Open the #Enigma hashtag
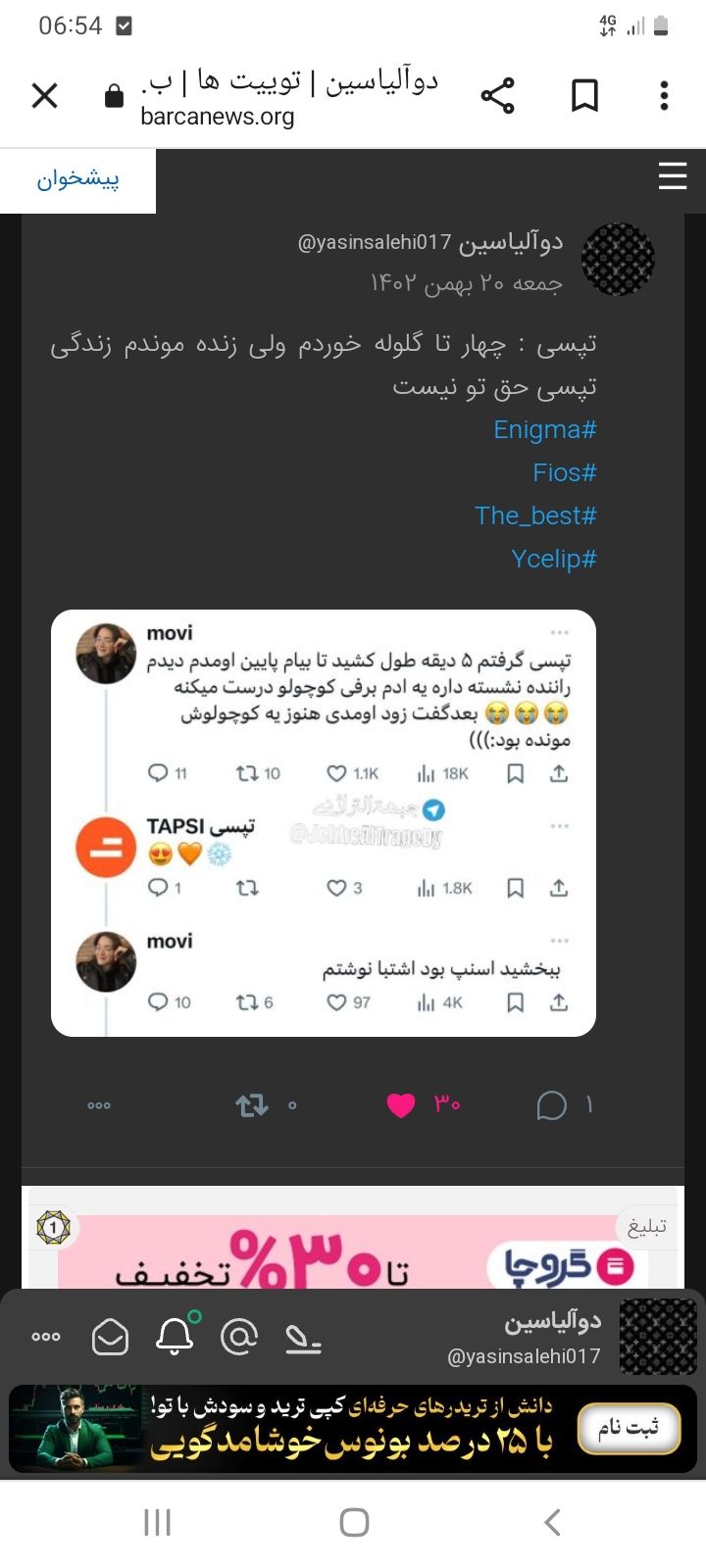The height and width of the screenshot is (1568, 706). click(545, 429)
